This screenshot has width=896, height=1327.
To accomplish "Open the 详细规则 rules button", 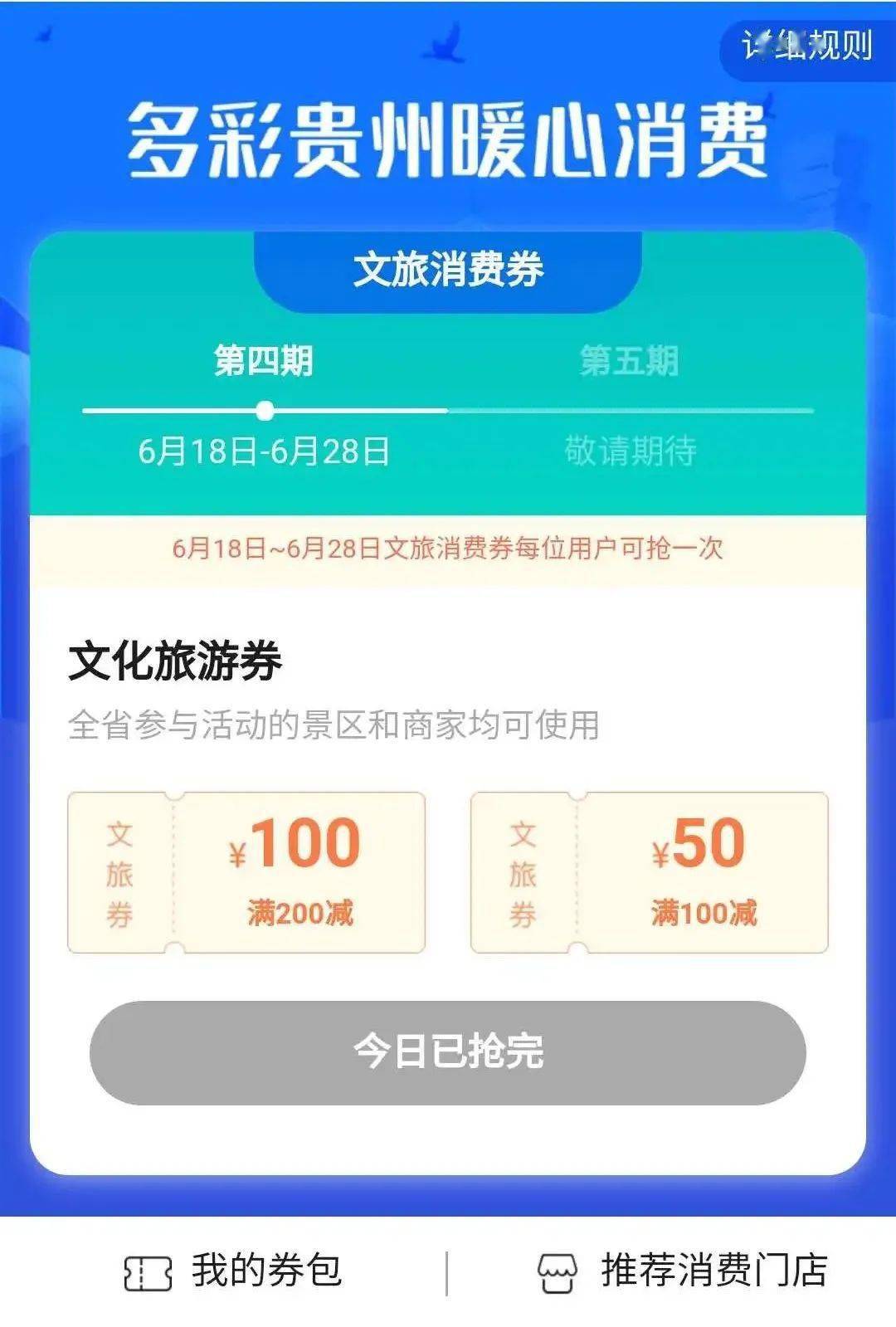I will click(806, 46).
